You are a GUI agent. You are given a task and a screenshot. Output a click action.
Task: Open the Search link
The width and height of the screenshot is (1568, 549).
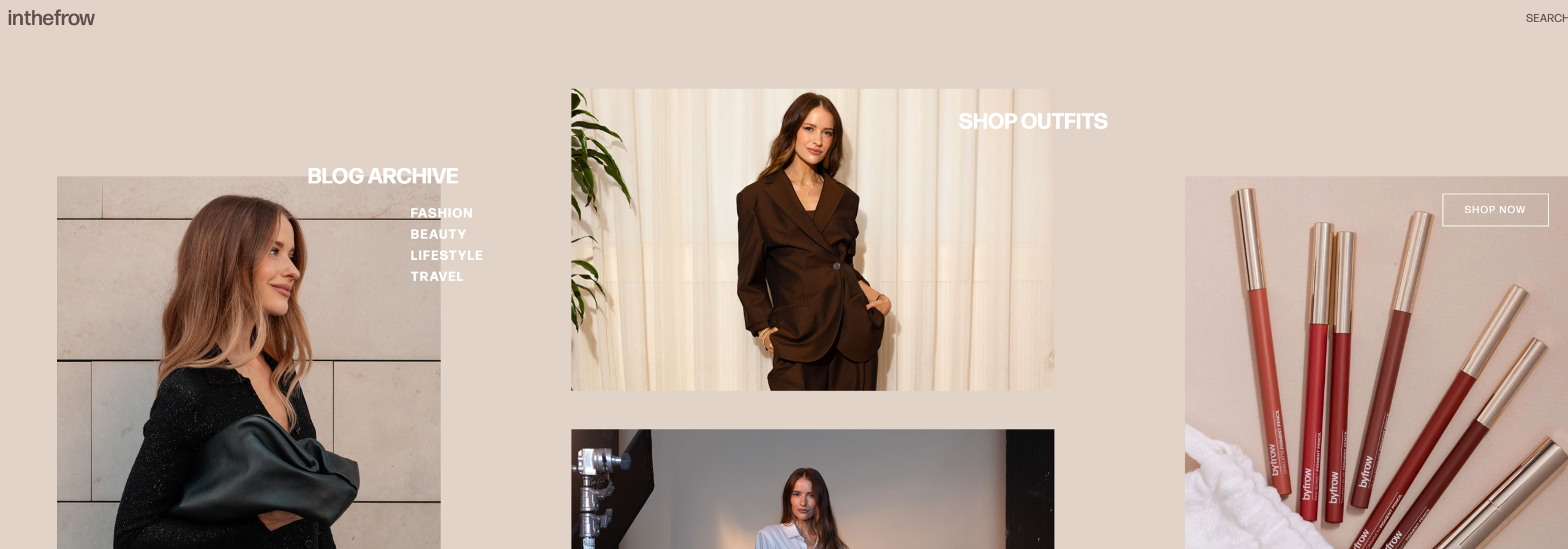[x=1545, y=18]
